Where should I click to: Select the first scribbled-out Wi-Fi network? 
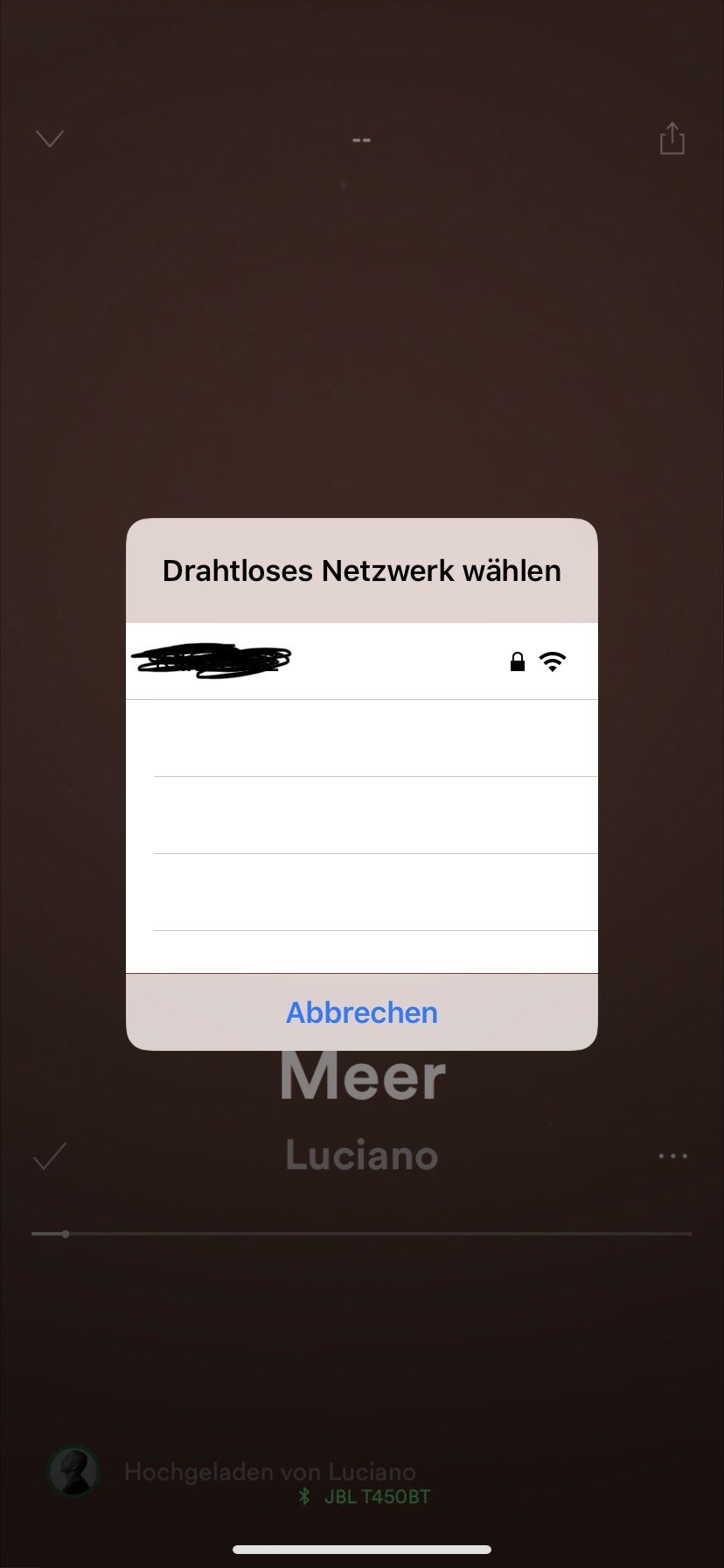(361, 661)
